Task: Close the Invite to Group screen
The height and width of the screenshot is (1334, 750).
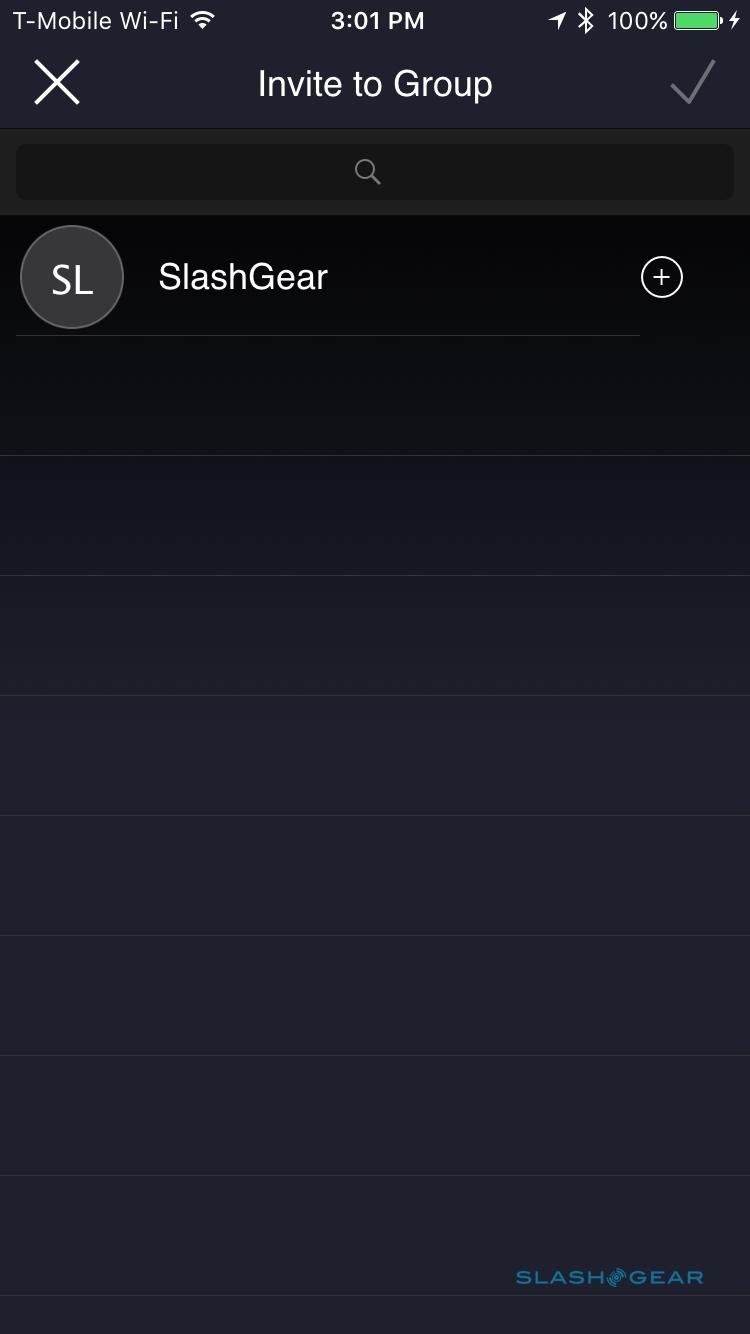Action: pos(56,82)
